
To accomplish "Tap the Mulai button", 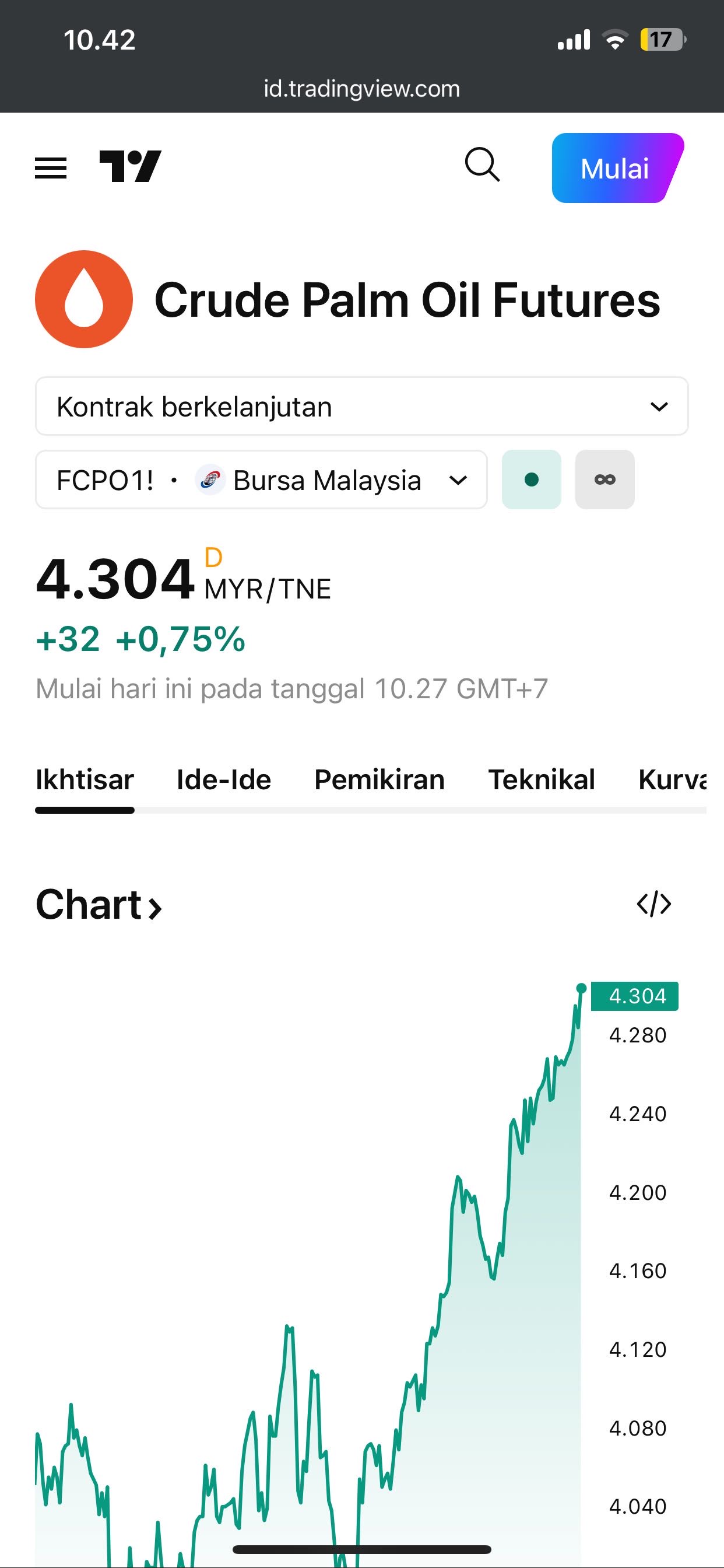I will point(616,168).
